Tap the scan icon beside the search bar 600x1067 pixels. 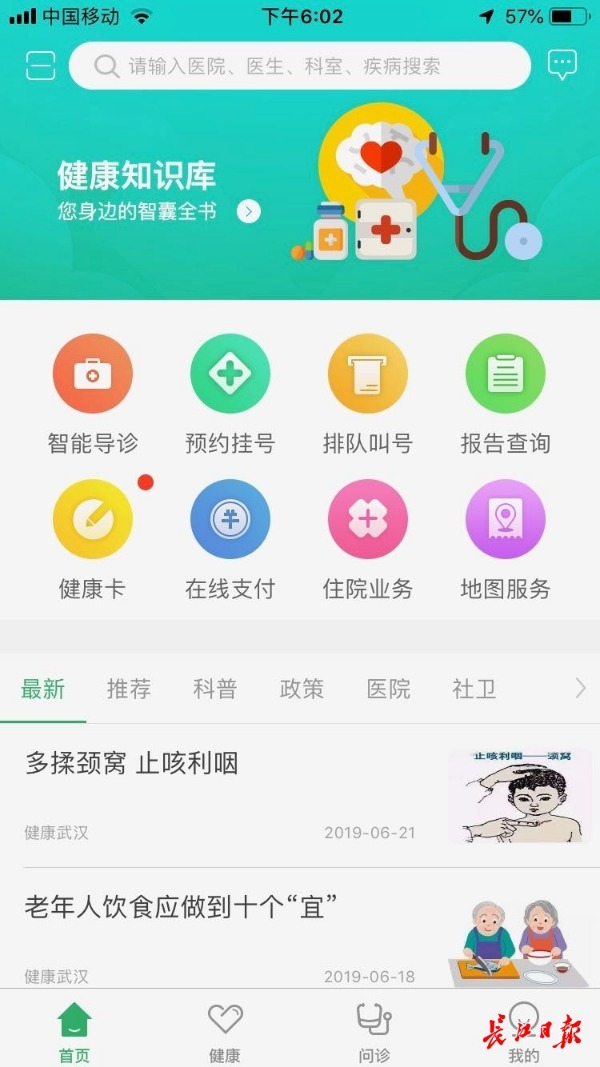40,66
